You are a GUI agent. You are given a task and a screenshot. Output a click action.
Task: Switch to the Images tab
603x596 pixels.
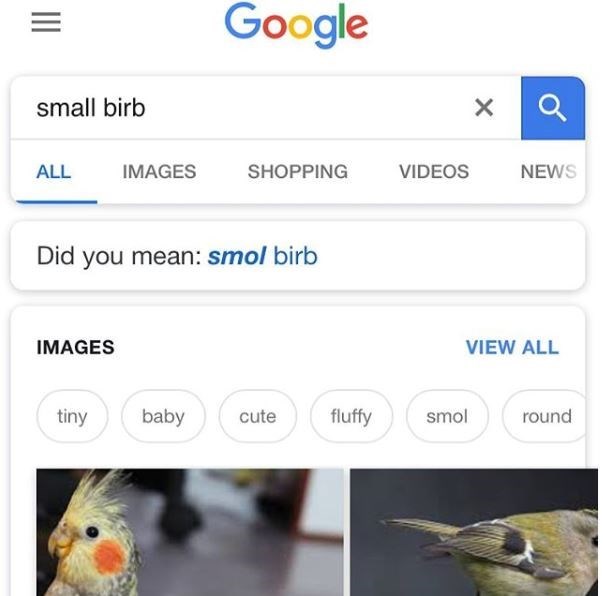tap(159, 171)
